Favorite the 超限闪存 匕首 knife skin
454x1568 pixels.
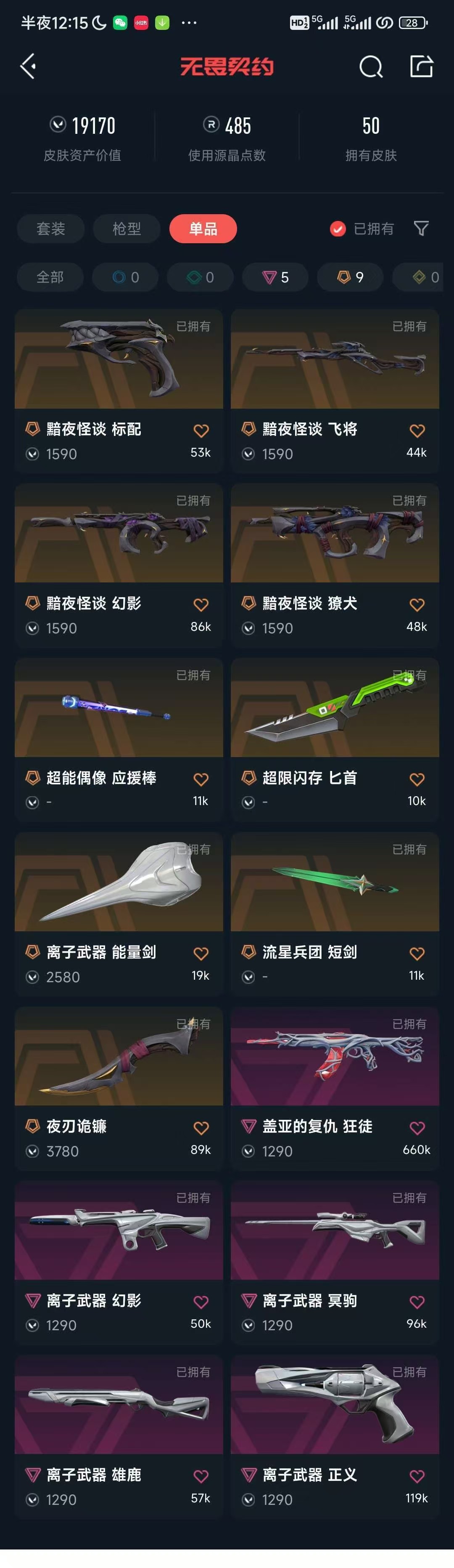pyautogui.click(x=417, y=779)
